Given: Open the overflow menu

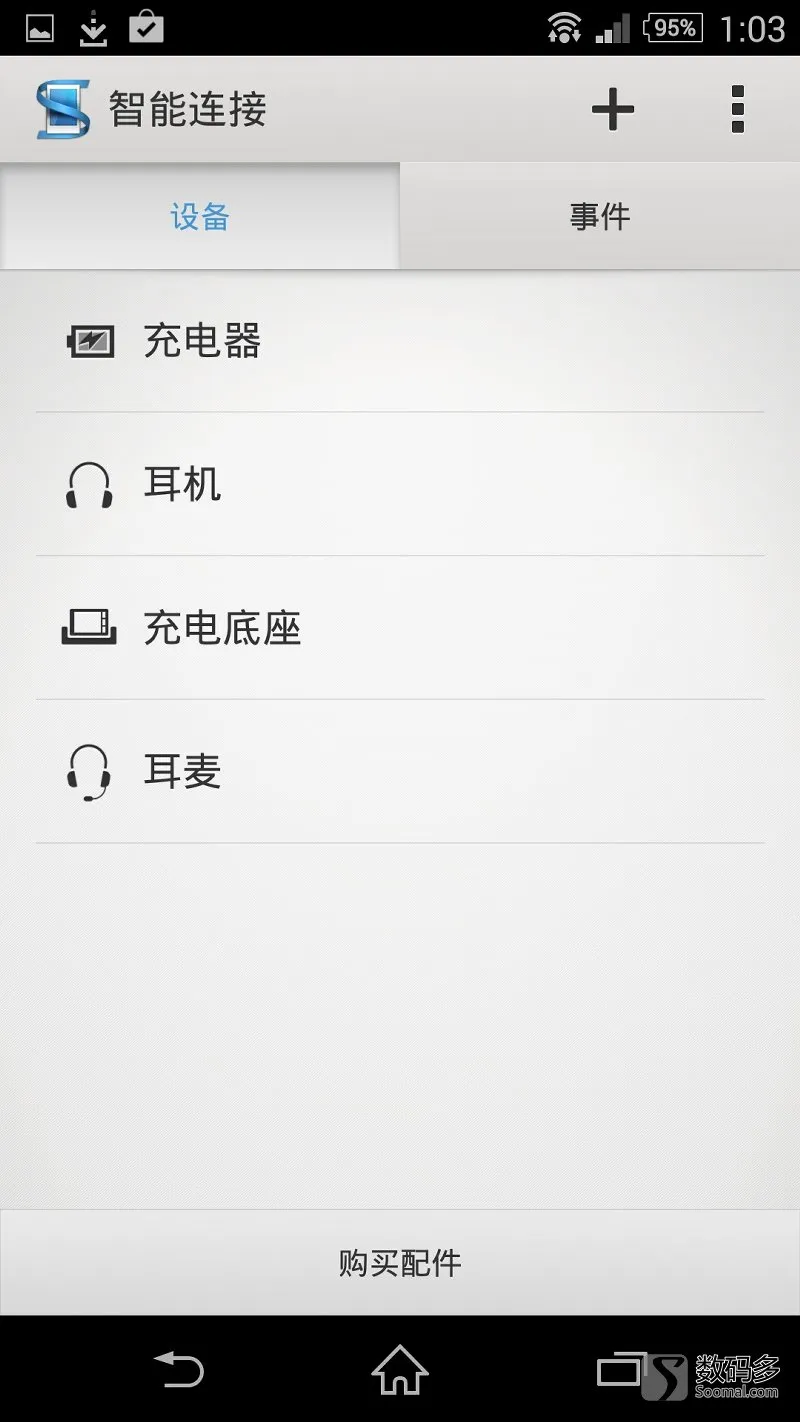Looking at the screenshot, I should [738, 109].
